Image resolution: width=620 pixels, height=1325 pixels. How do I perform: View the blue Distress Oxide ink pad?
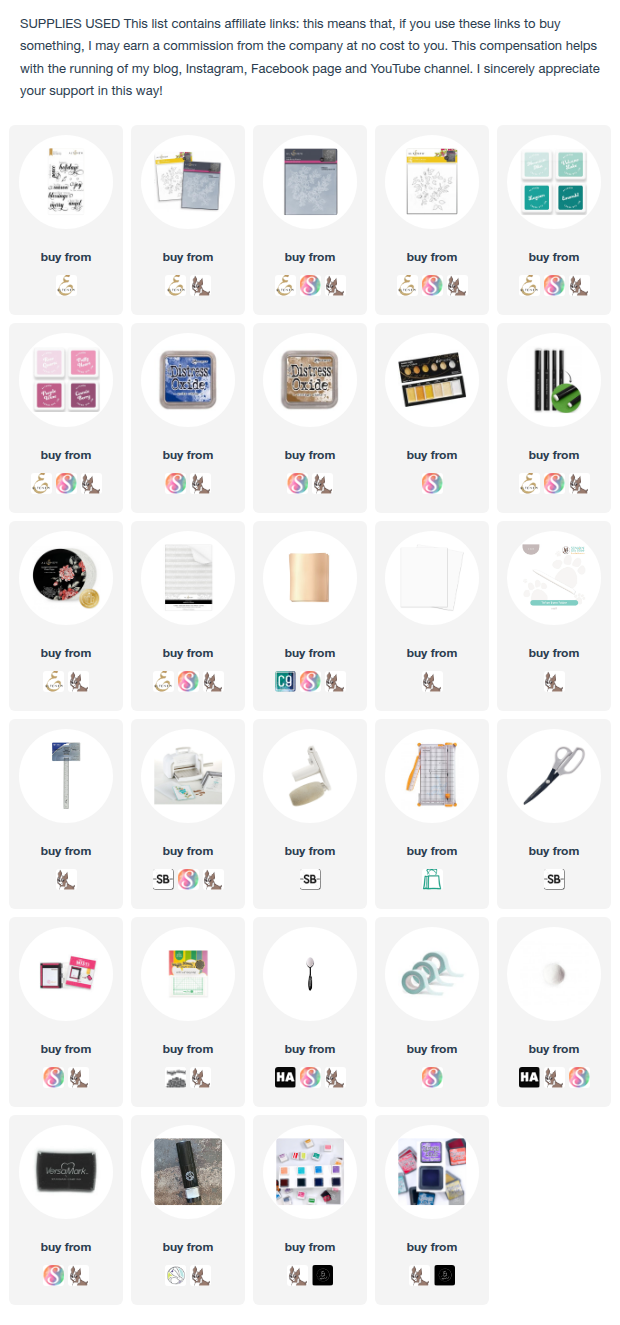click(187, 379)
